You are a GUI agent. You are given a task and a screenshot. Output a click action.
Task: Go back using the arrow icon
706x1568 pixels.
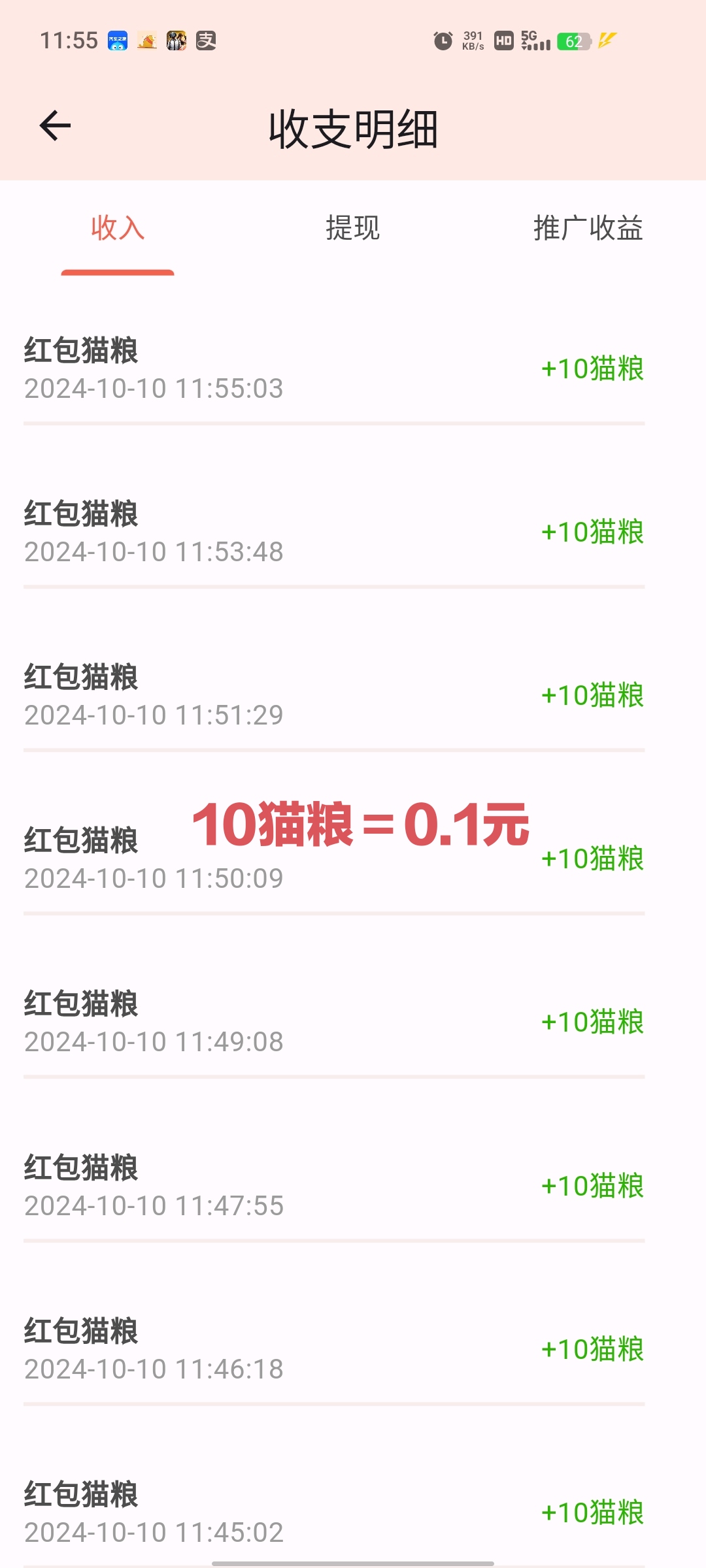point(55,126)
